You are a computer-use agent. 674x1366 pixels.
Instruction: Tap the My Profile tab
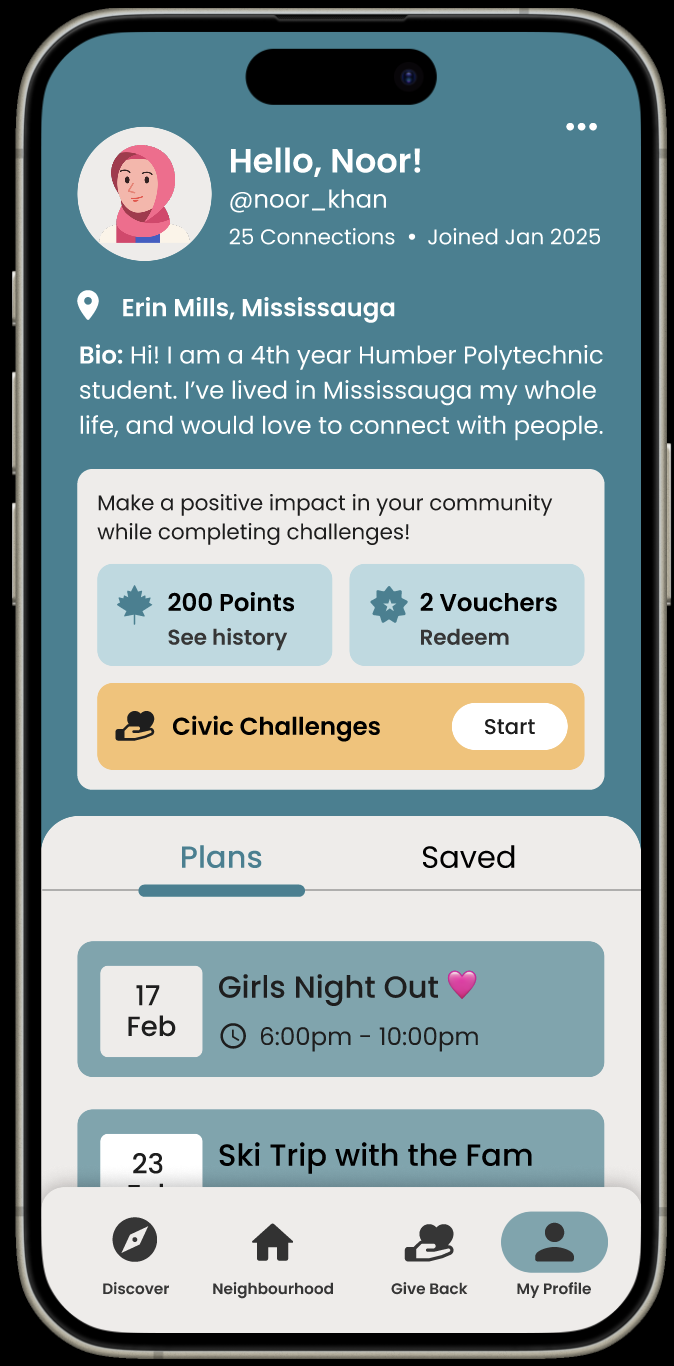pyautogui.click(x=554, y=1257)
